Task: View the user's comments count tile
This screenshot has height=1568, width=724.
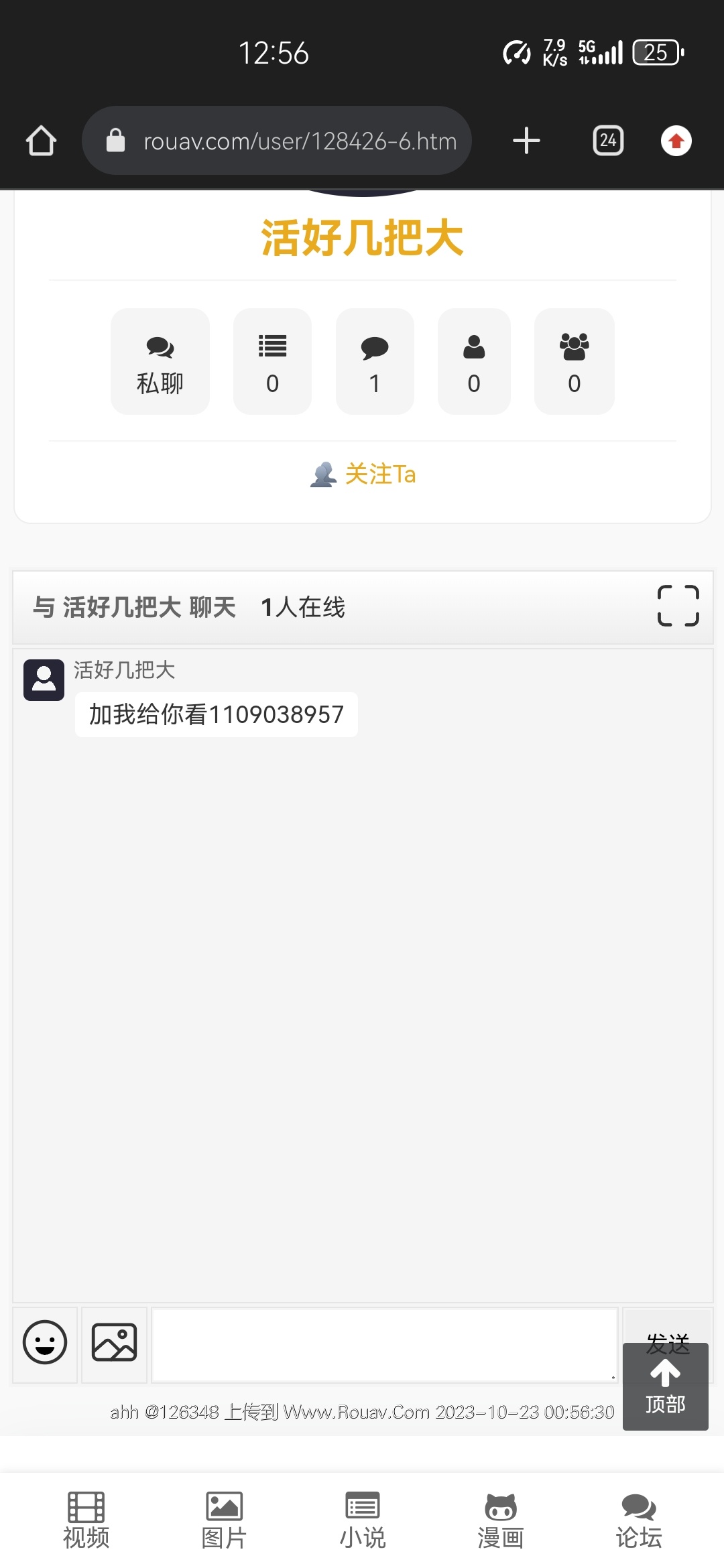Action: coord(375,362)
